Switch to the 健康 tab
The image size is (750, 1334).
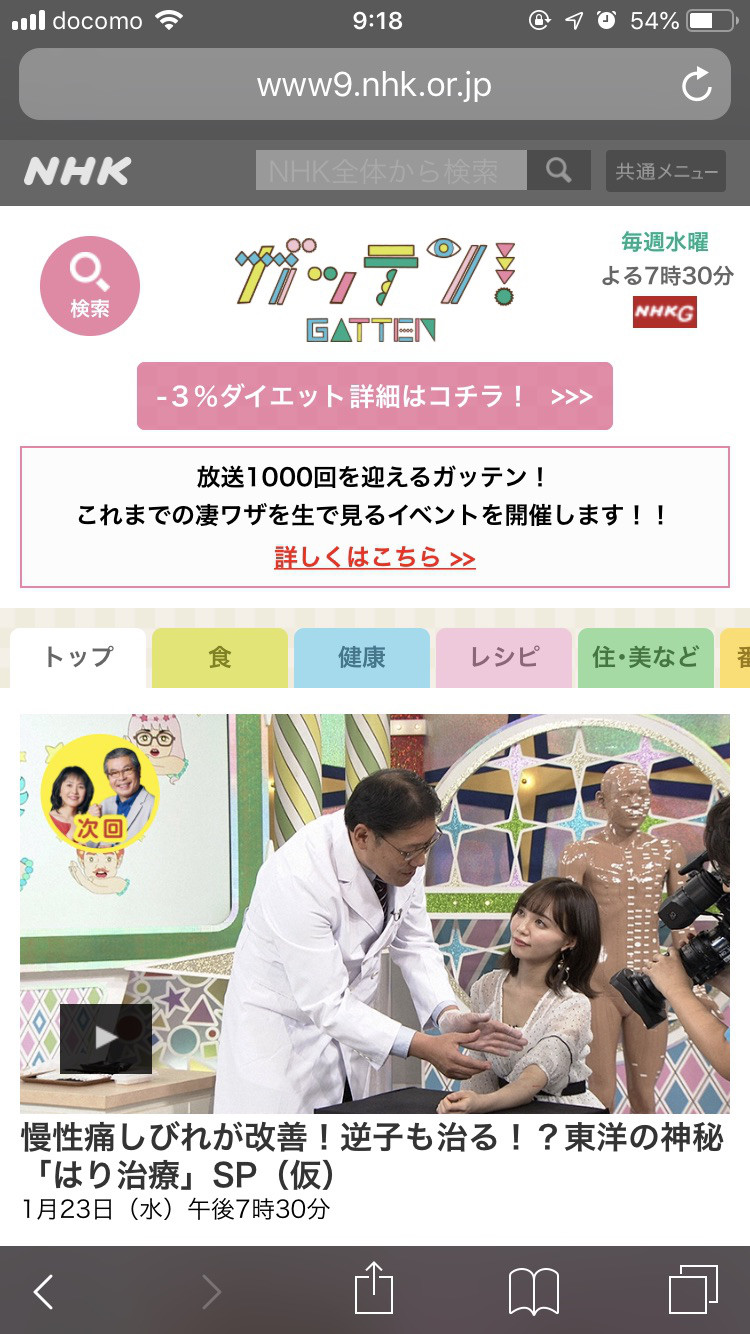point(362,658)
